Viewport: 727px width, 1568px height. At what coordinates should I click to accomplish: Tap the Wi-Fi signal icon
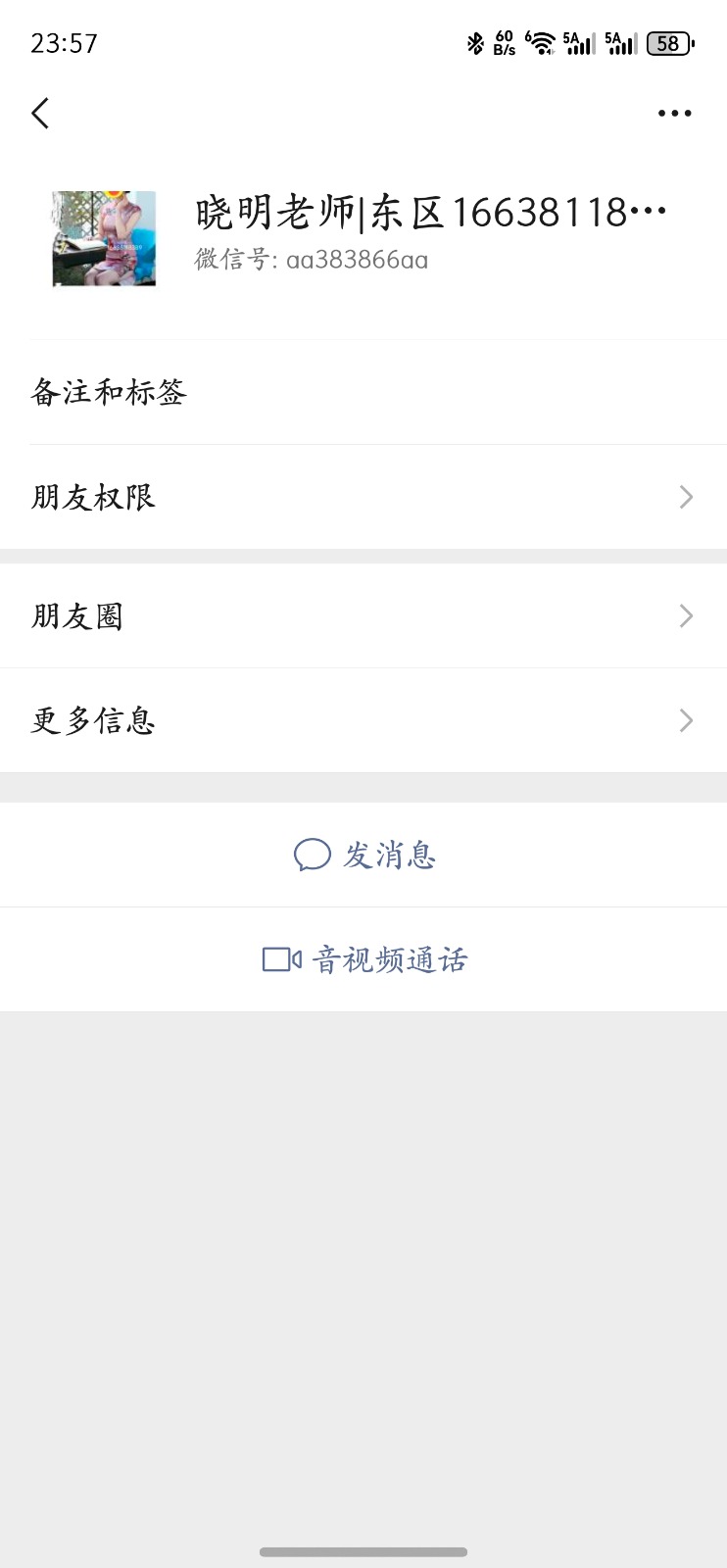click(x=542, y=43)
